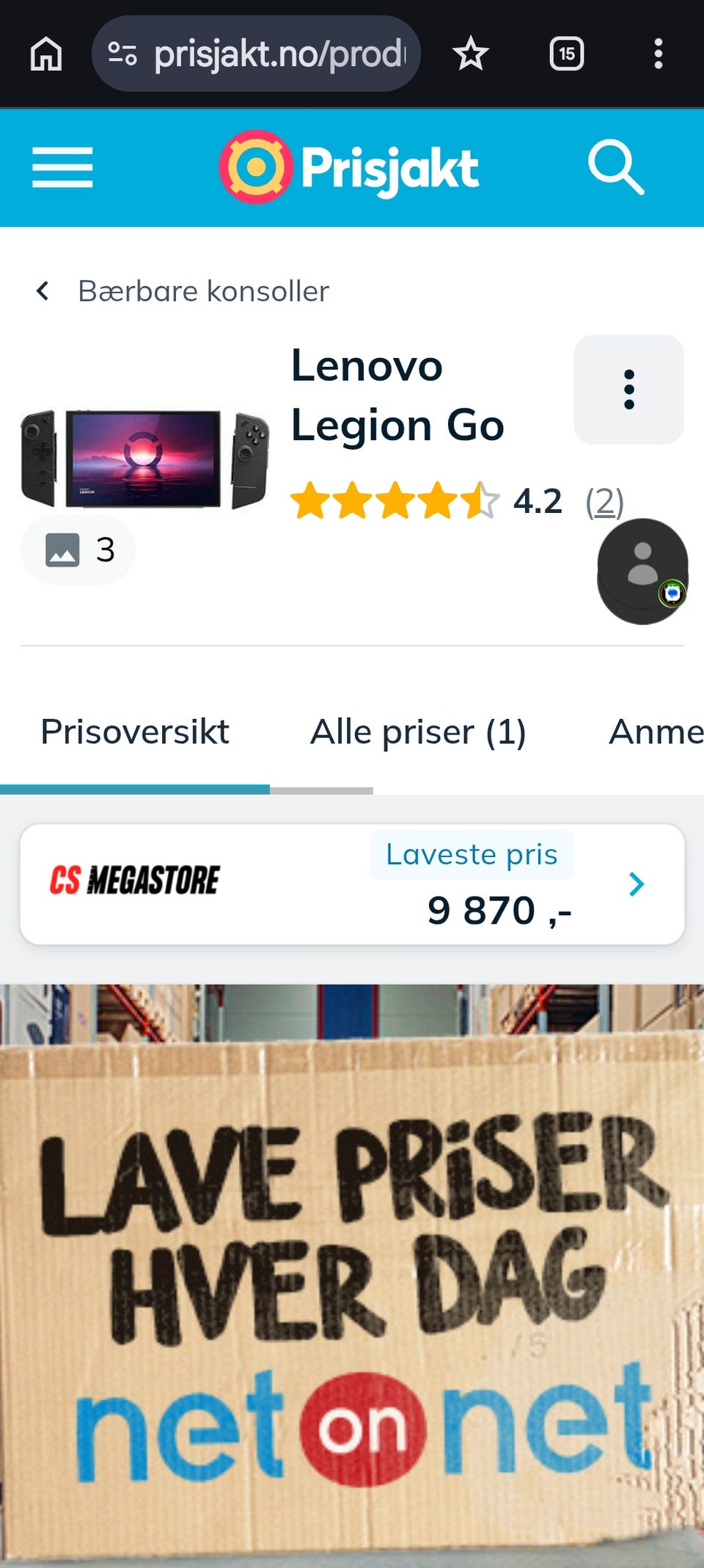
Task: Click the reviewer avatar icon
Action: (x=642, y=570)
